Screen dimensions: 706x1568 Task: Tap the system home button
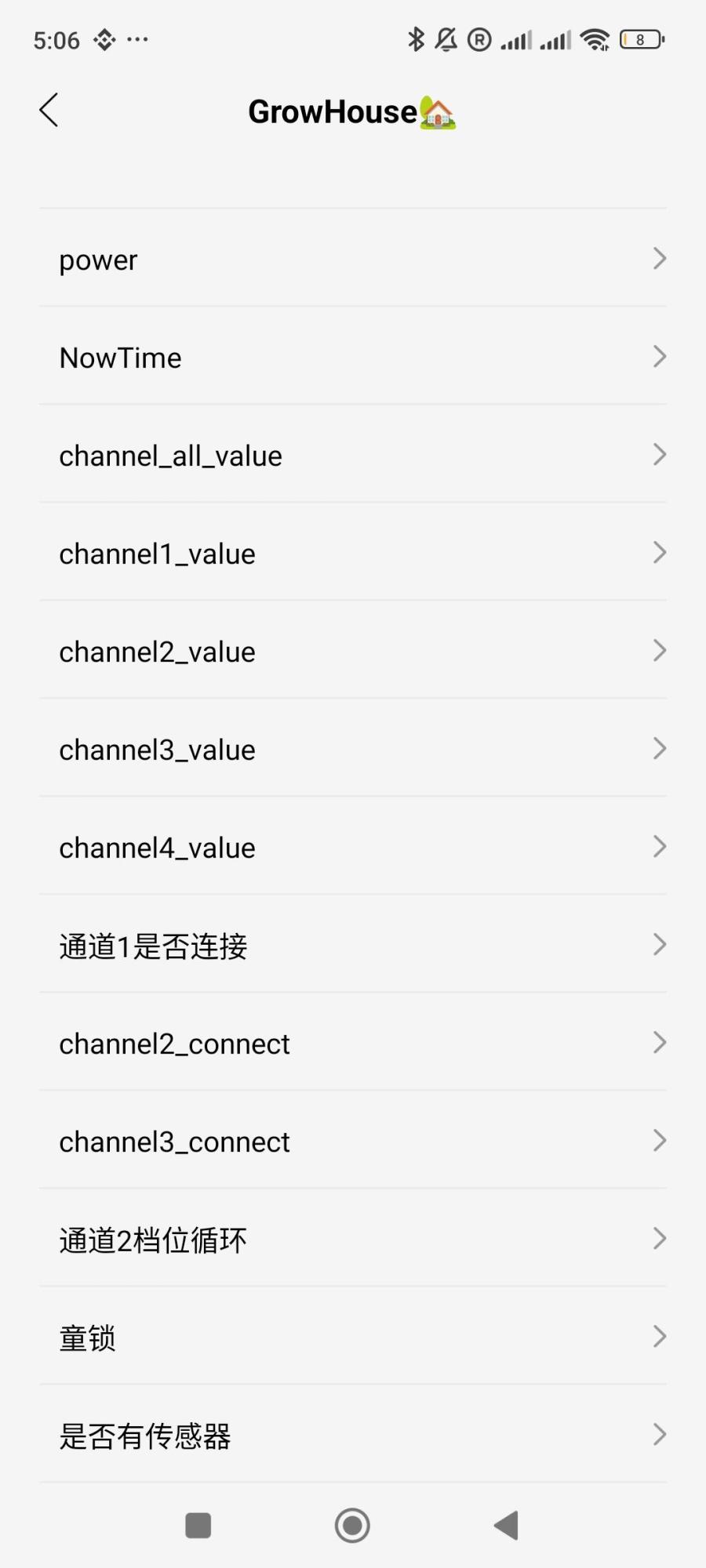tap(352, 1526)
